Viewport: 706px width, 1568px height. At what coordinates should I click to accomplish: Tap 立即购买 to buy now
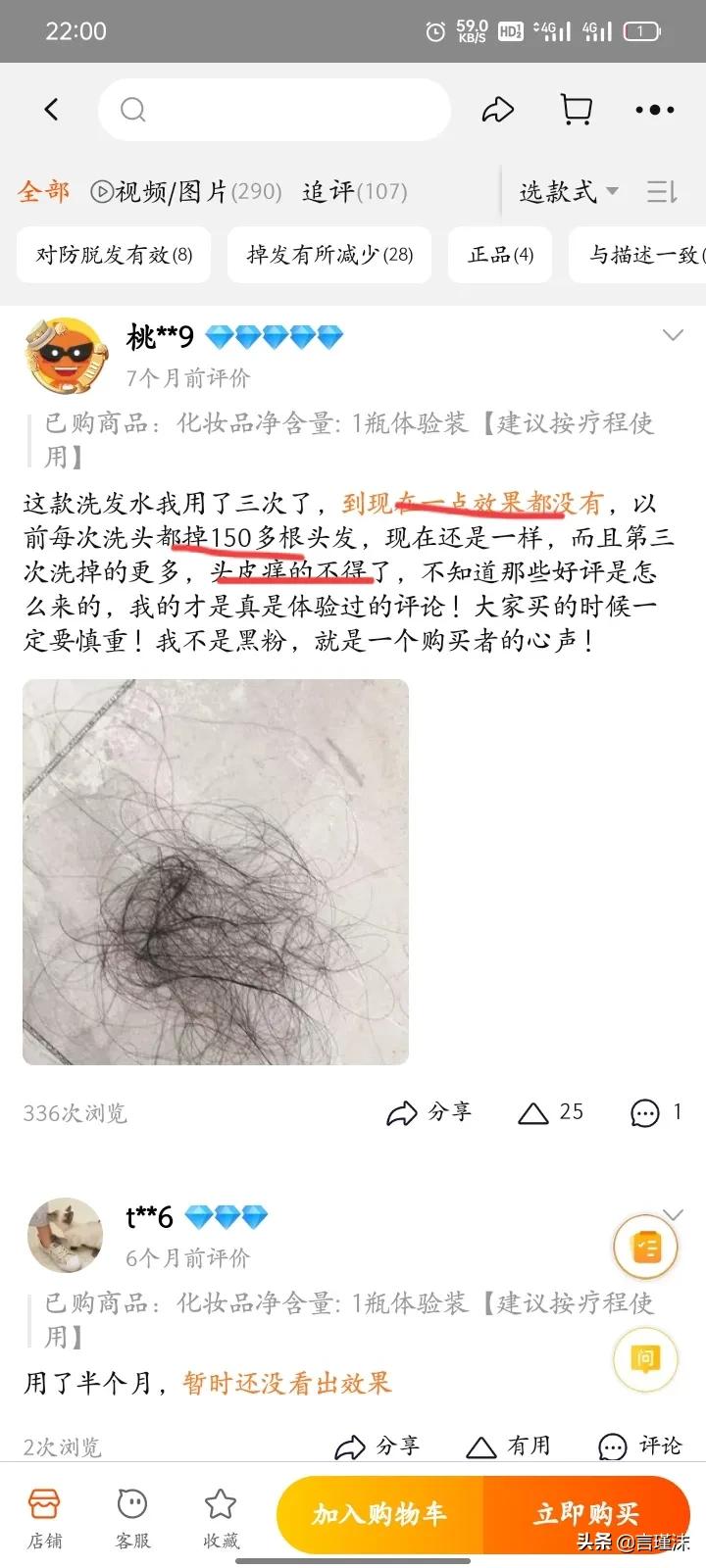point(585,1514)
